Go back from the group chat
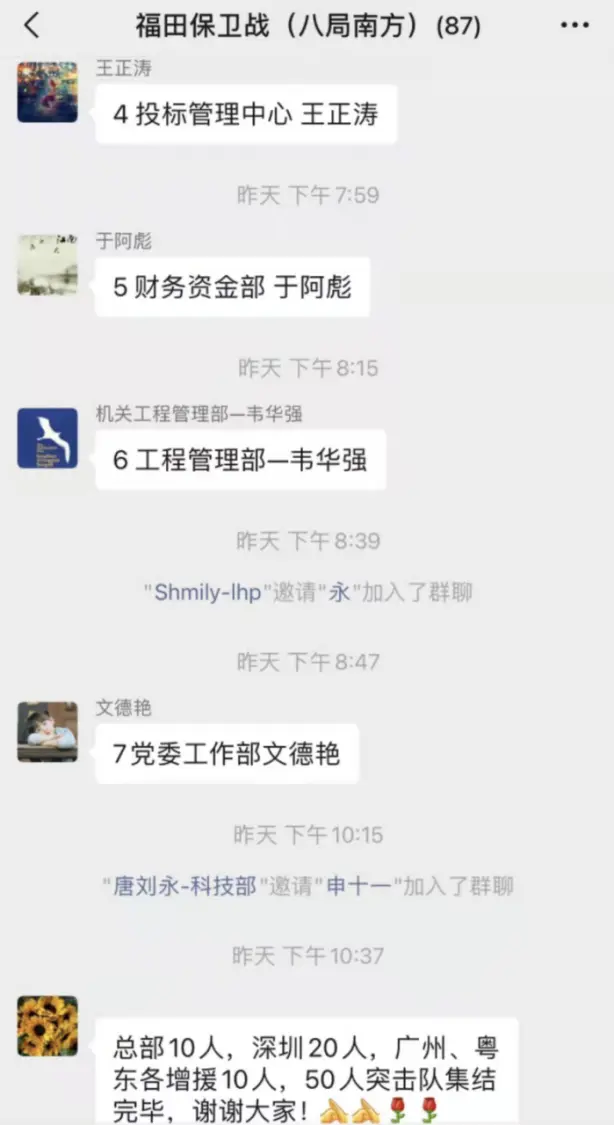615x1126 pixels. (32, 26)
